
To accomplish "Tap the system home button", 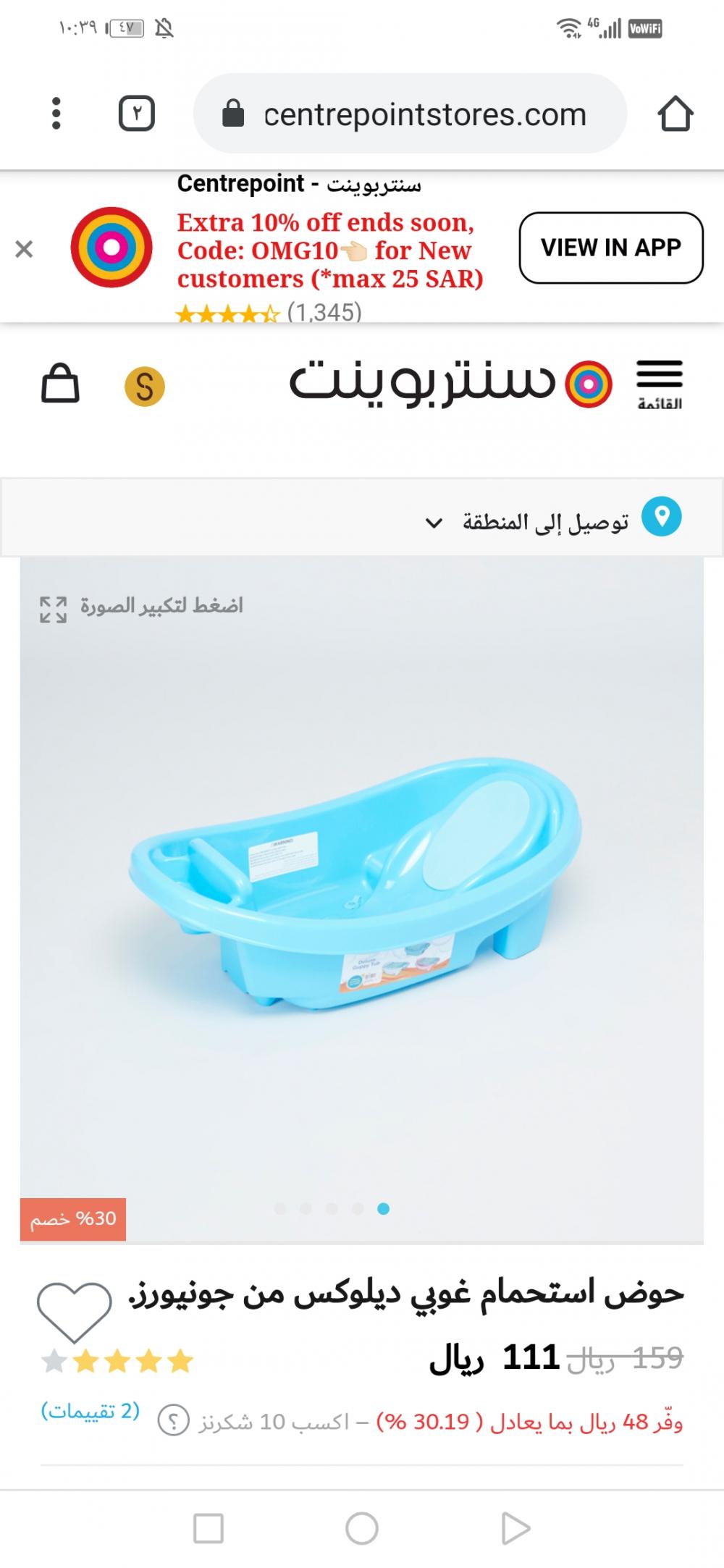I will tap(362, 1528).
